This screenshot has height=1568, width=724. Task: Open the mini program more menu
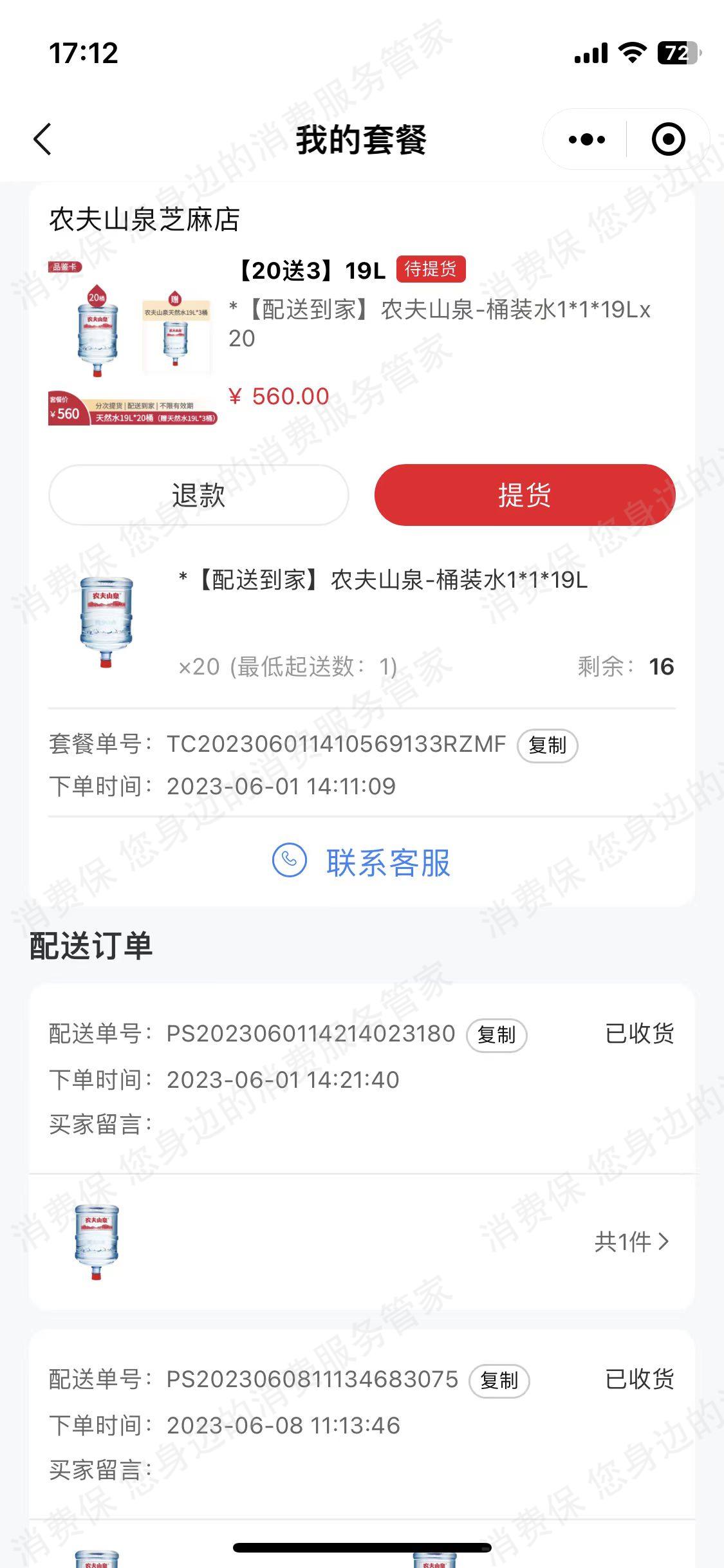coord(586,139)
